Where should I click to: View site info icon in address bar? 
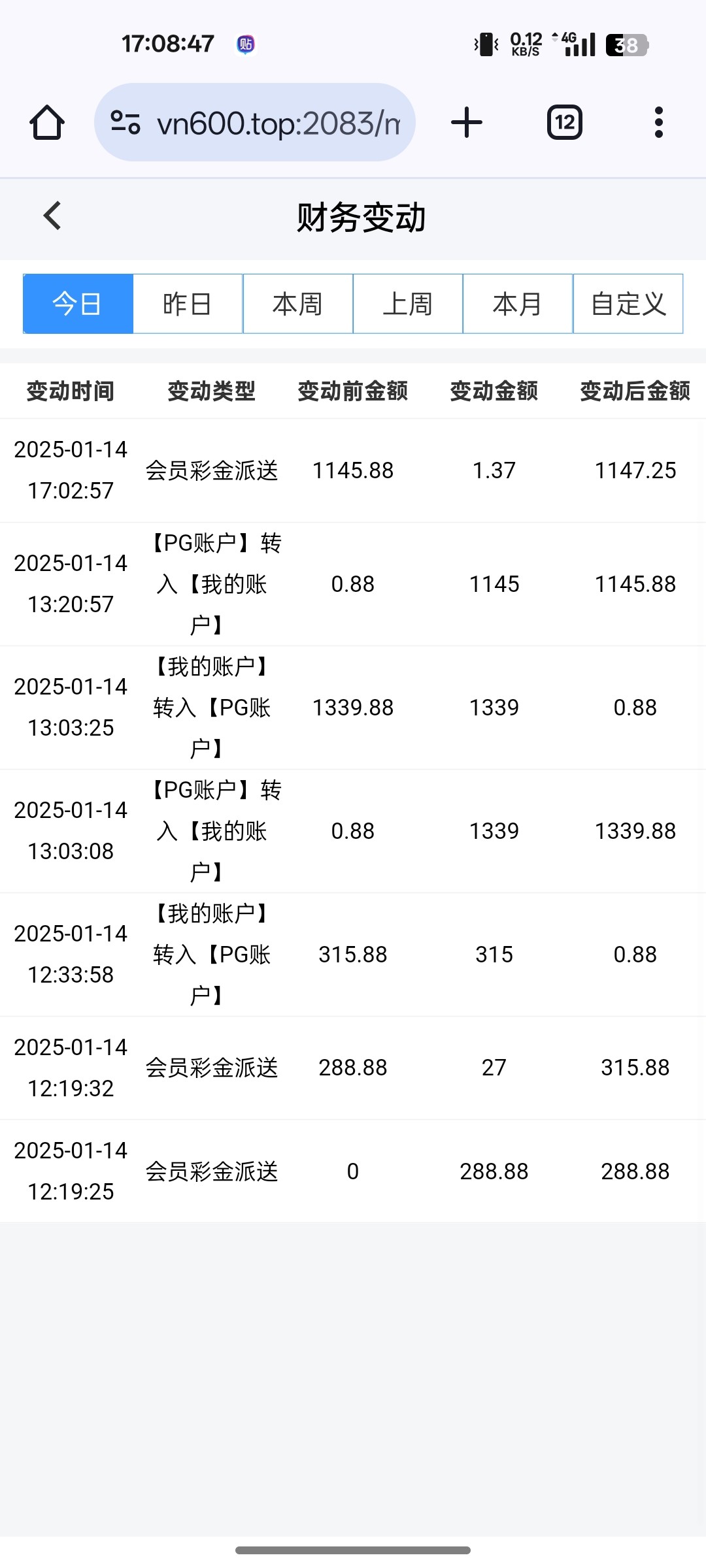[125, 123]
